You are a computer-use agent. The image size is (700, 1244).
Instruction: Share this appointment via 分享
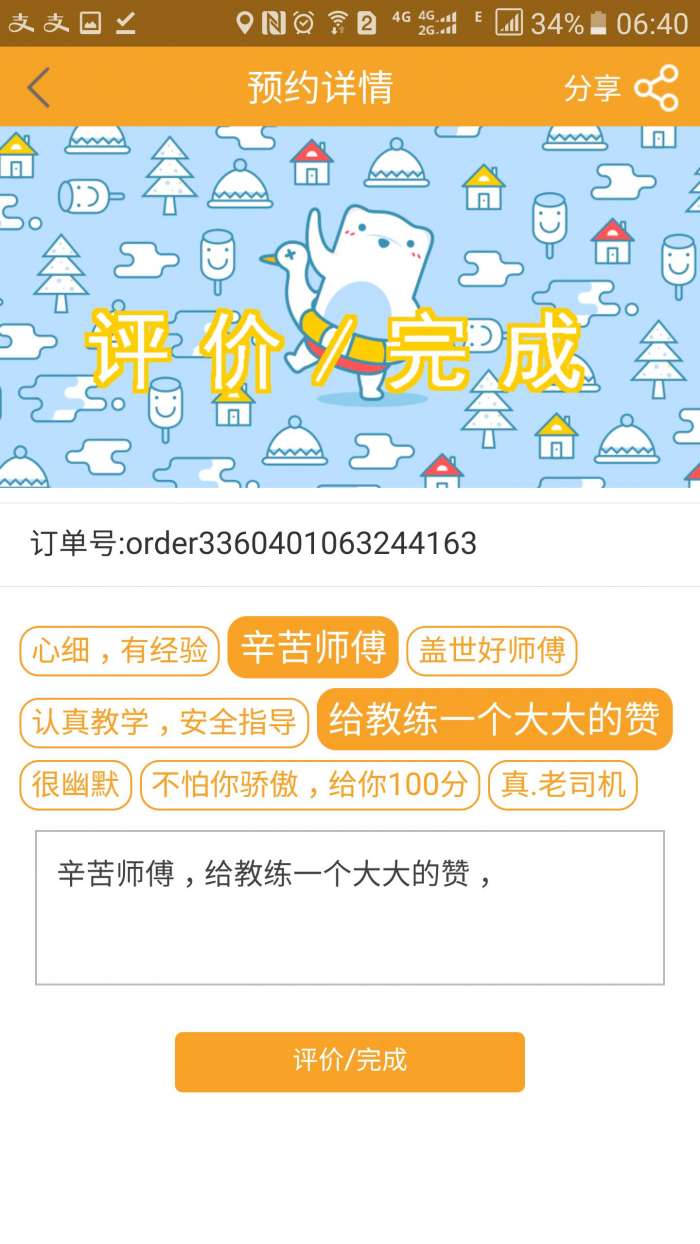coord(622,88)
